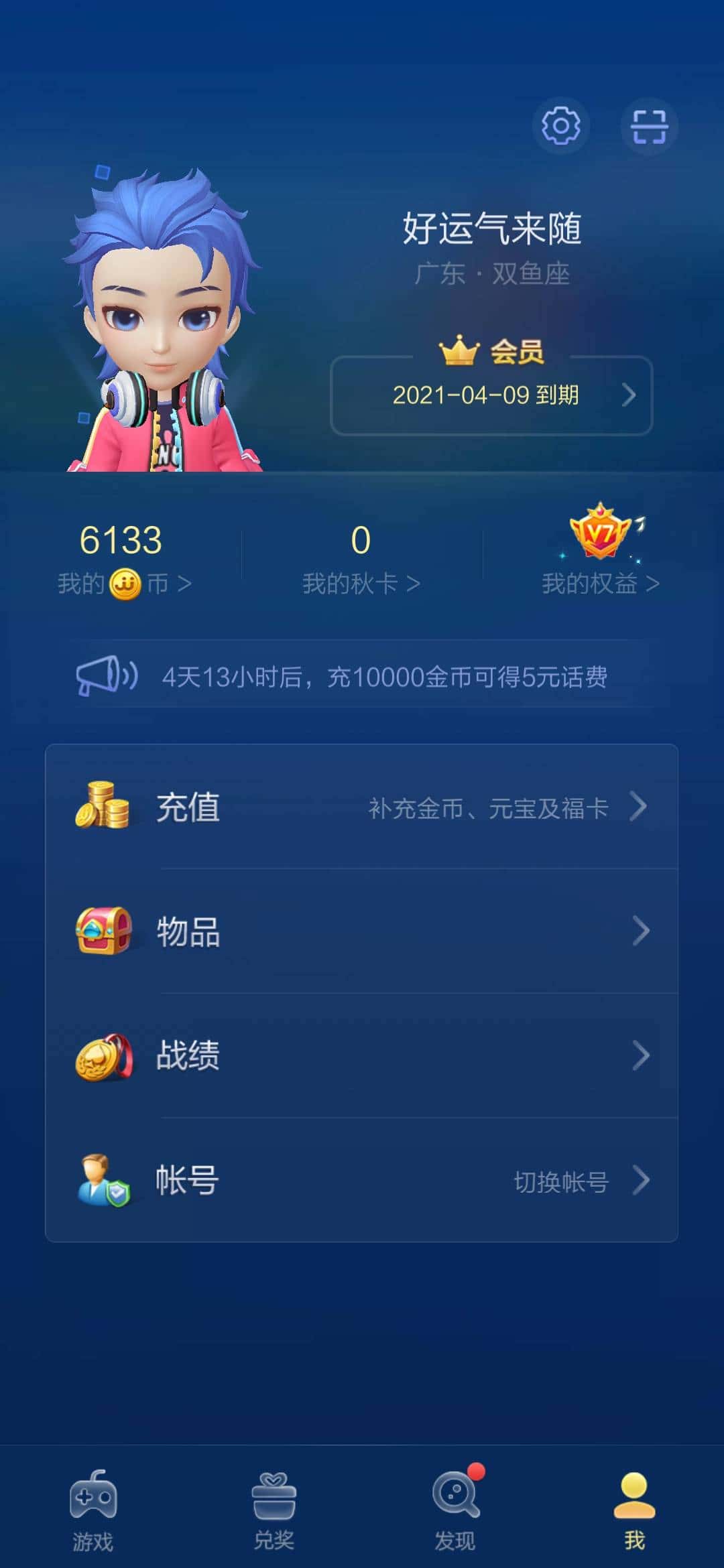Tap the 帐号 account shield icon

point(104,1181)
